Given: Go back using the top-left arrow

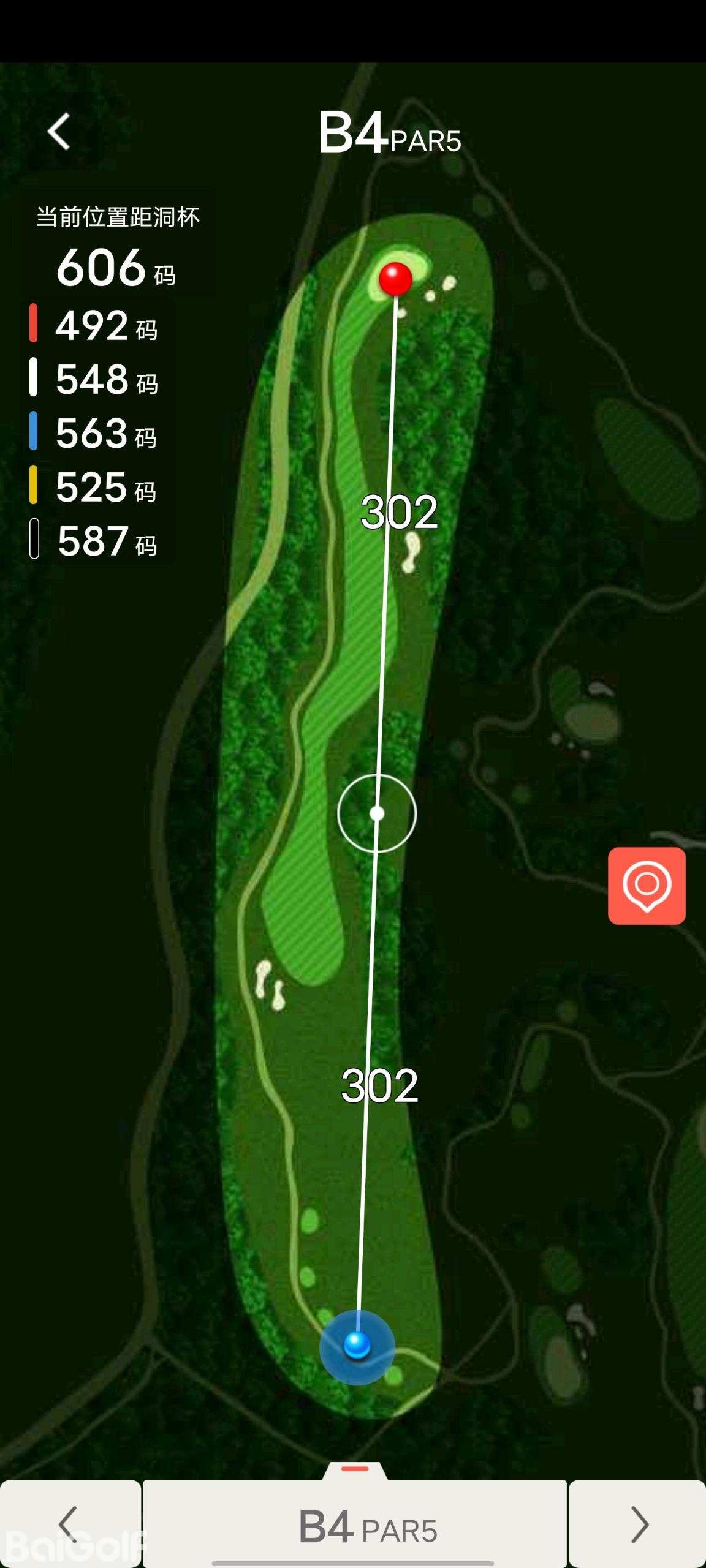Looking at the screenshot, I should point(59,132).
